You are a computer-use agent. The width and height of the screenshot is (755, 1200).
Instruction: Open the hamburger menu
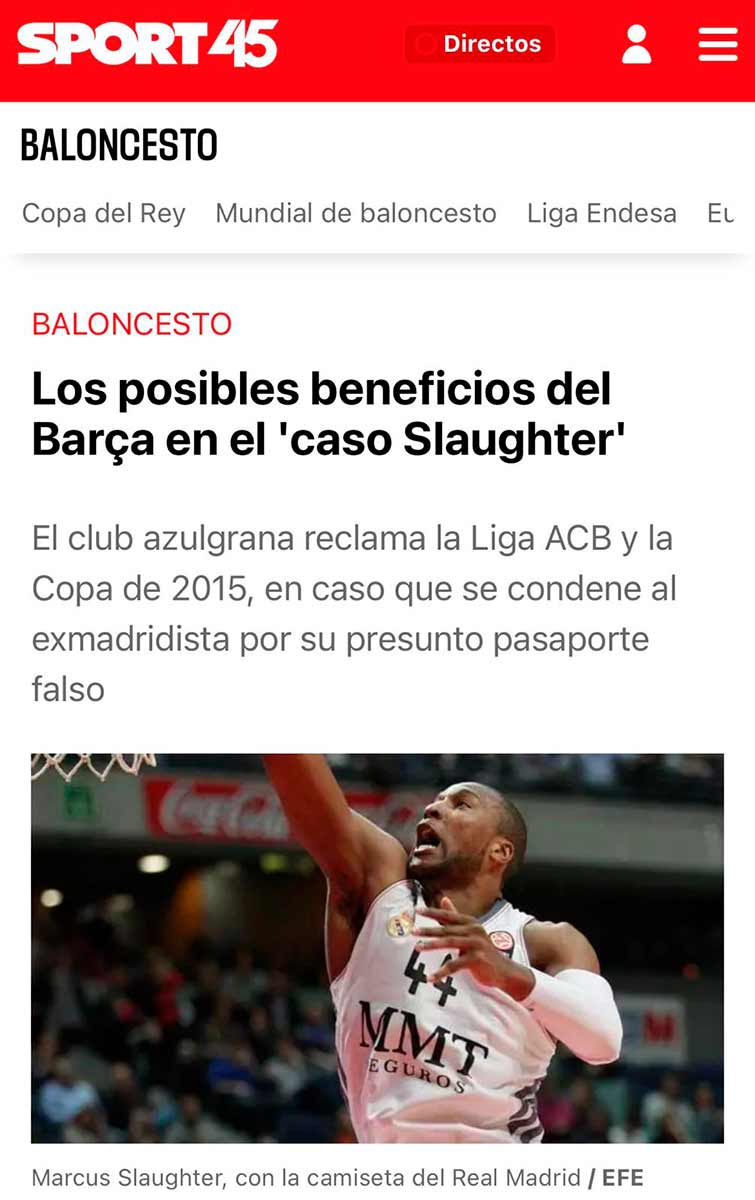717,44
